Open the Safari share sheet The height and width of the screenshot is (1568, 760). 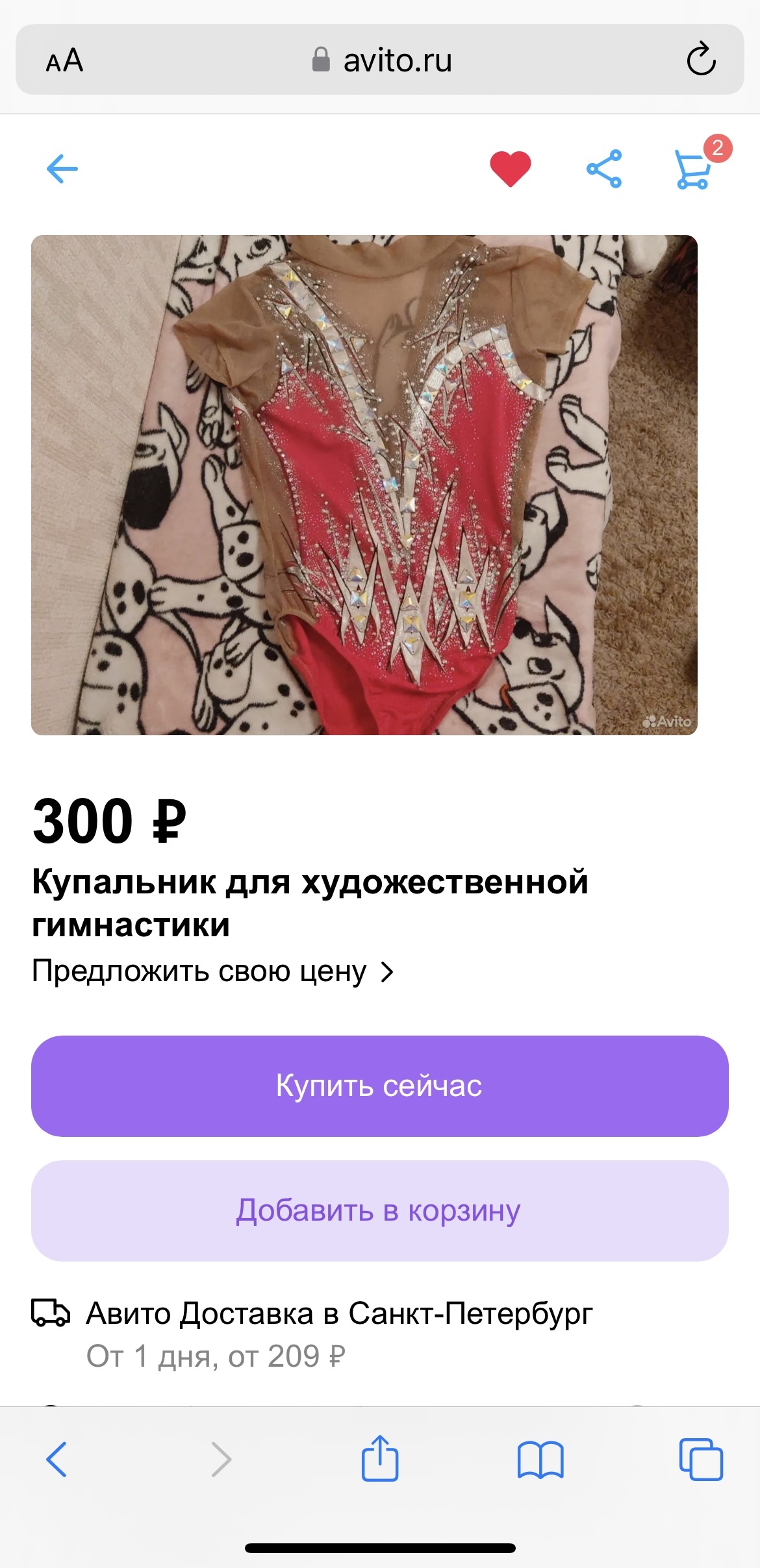point(379,1458)
